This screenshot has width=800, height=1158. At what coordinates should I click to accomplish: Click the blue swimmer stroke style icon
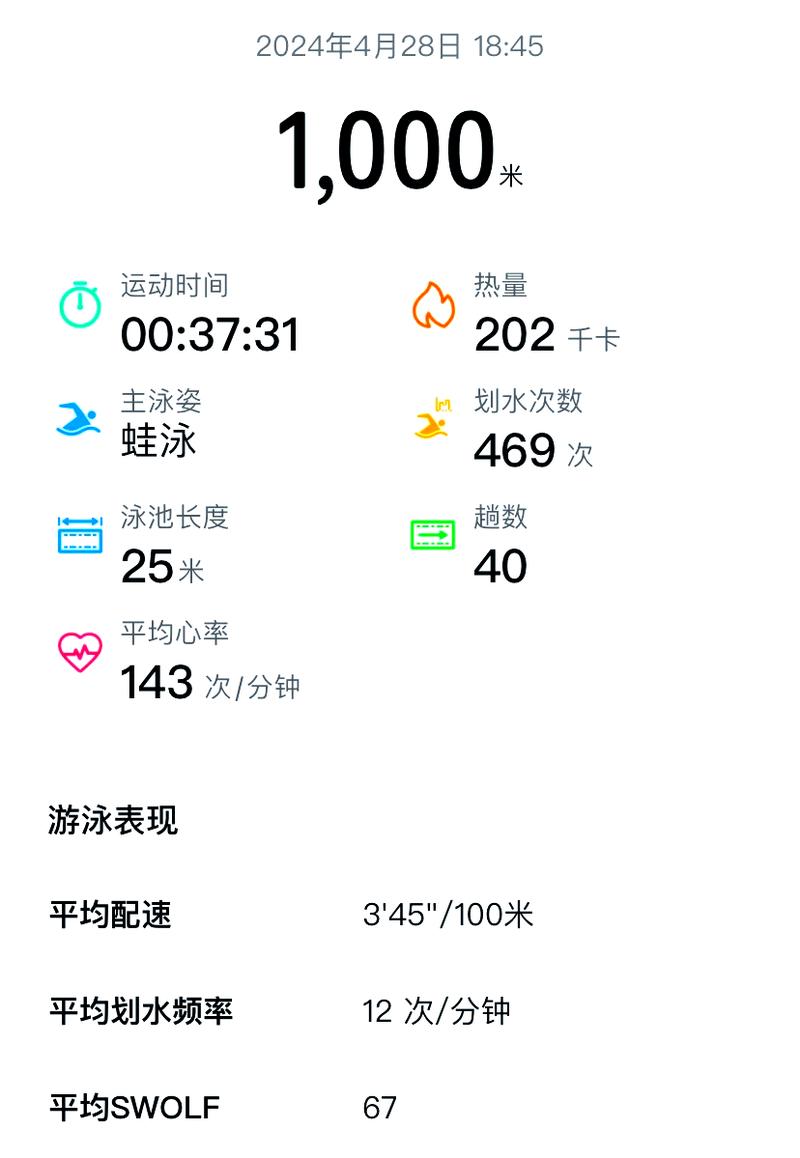78,417
